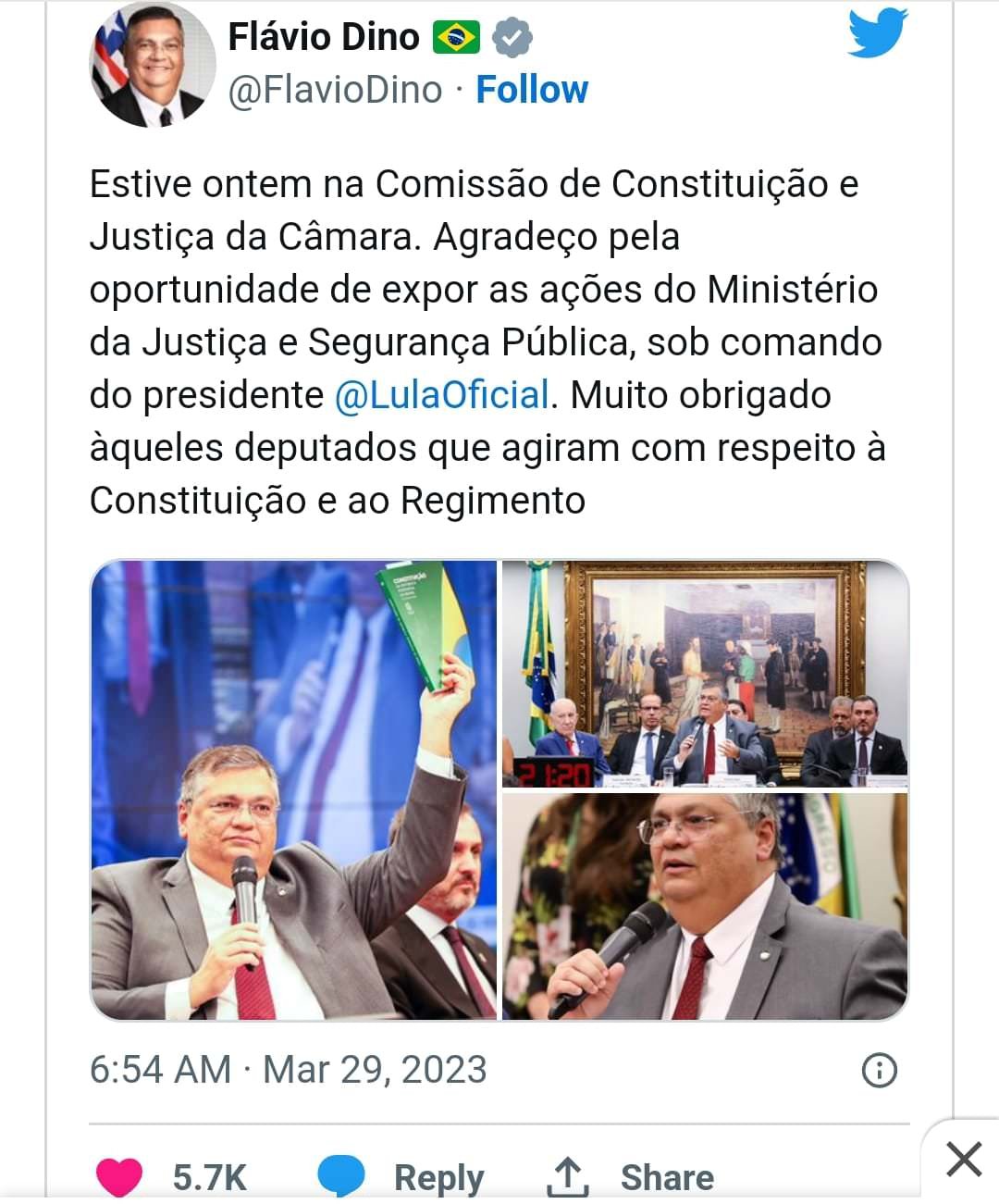Open the Twitter bird logo link
Viewport: 999px width, 1204px height.
pyautogui.click(x=876, y=33)
